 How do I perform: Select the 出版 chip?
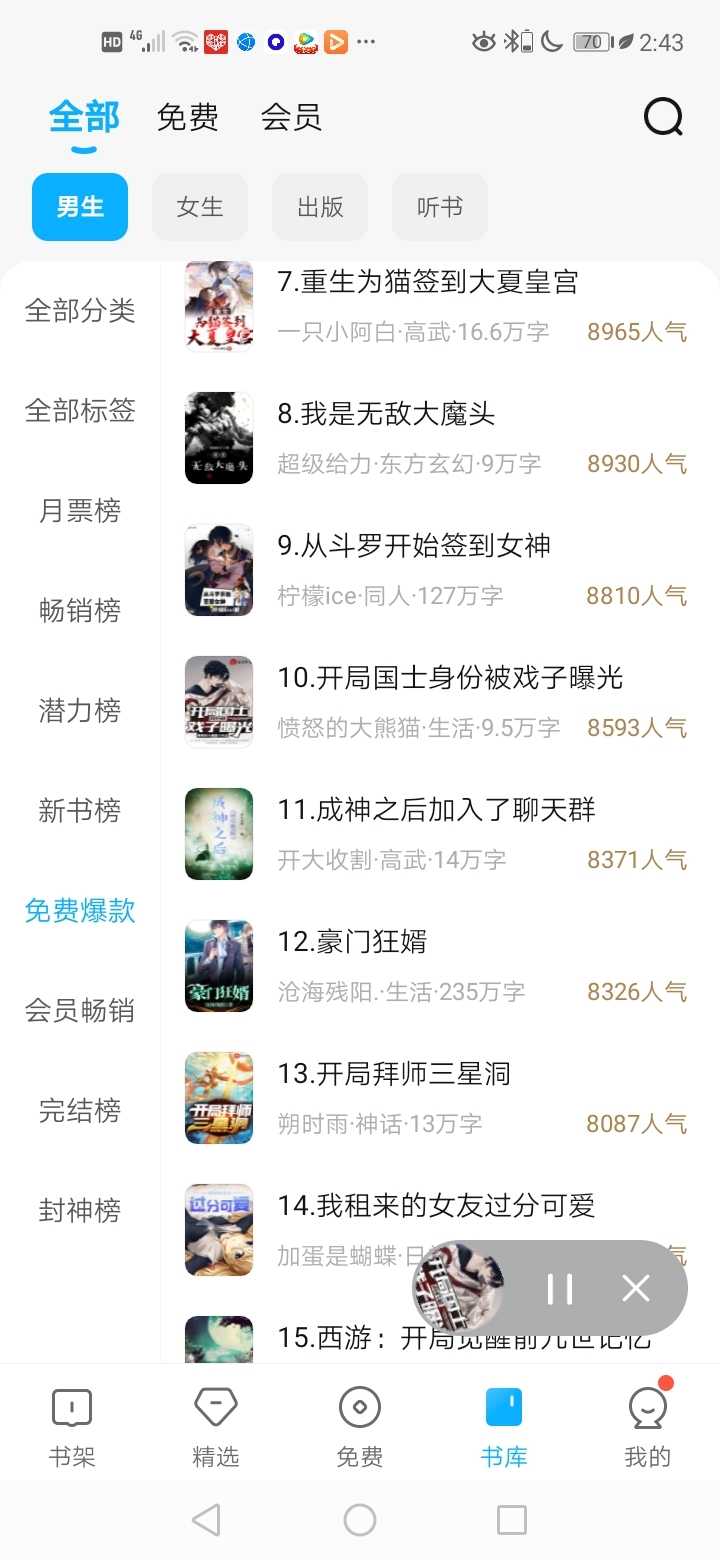click(x=320, y=207)
